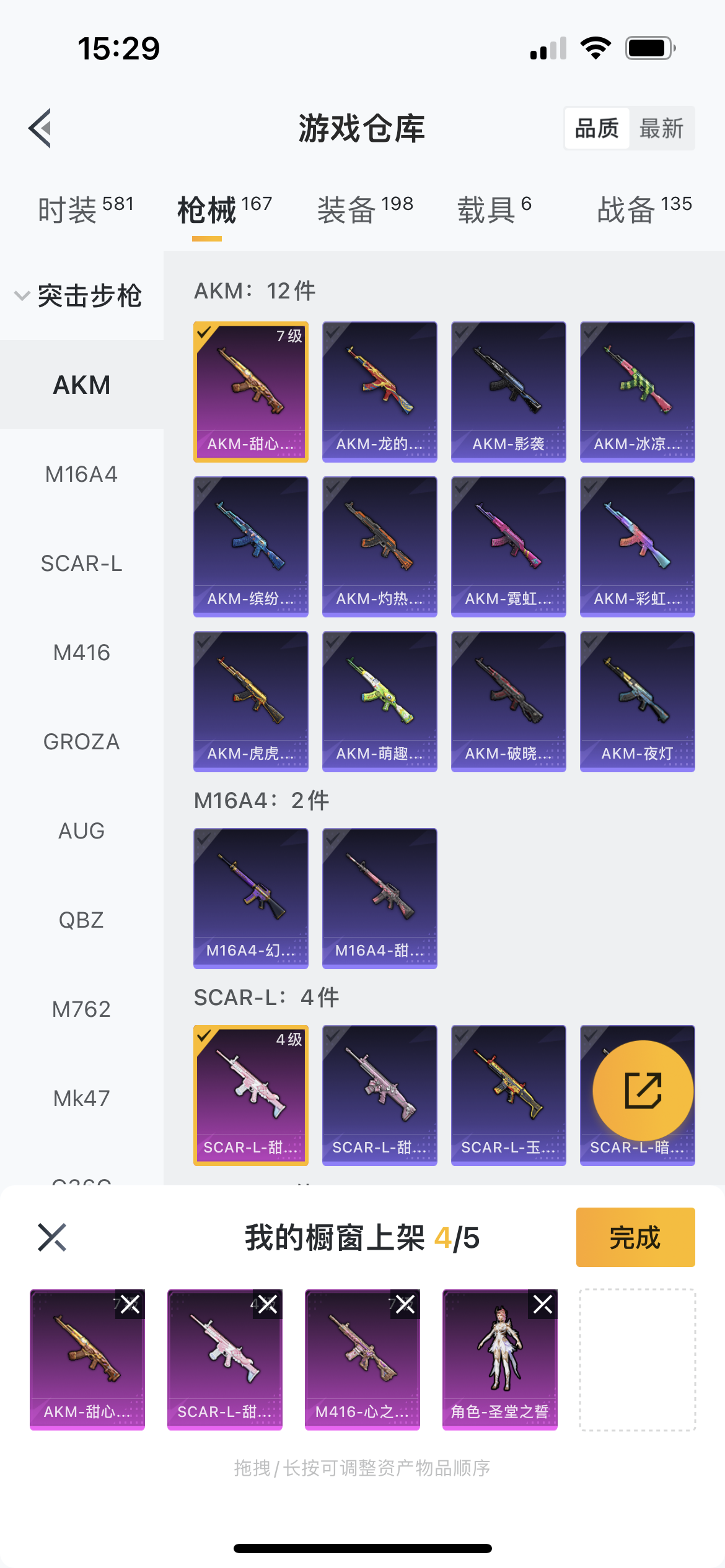Viewport: 725px width, 1568px height.
Task: Select SCAR-L-玉 skin tile
Action: [508, 1095]
